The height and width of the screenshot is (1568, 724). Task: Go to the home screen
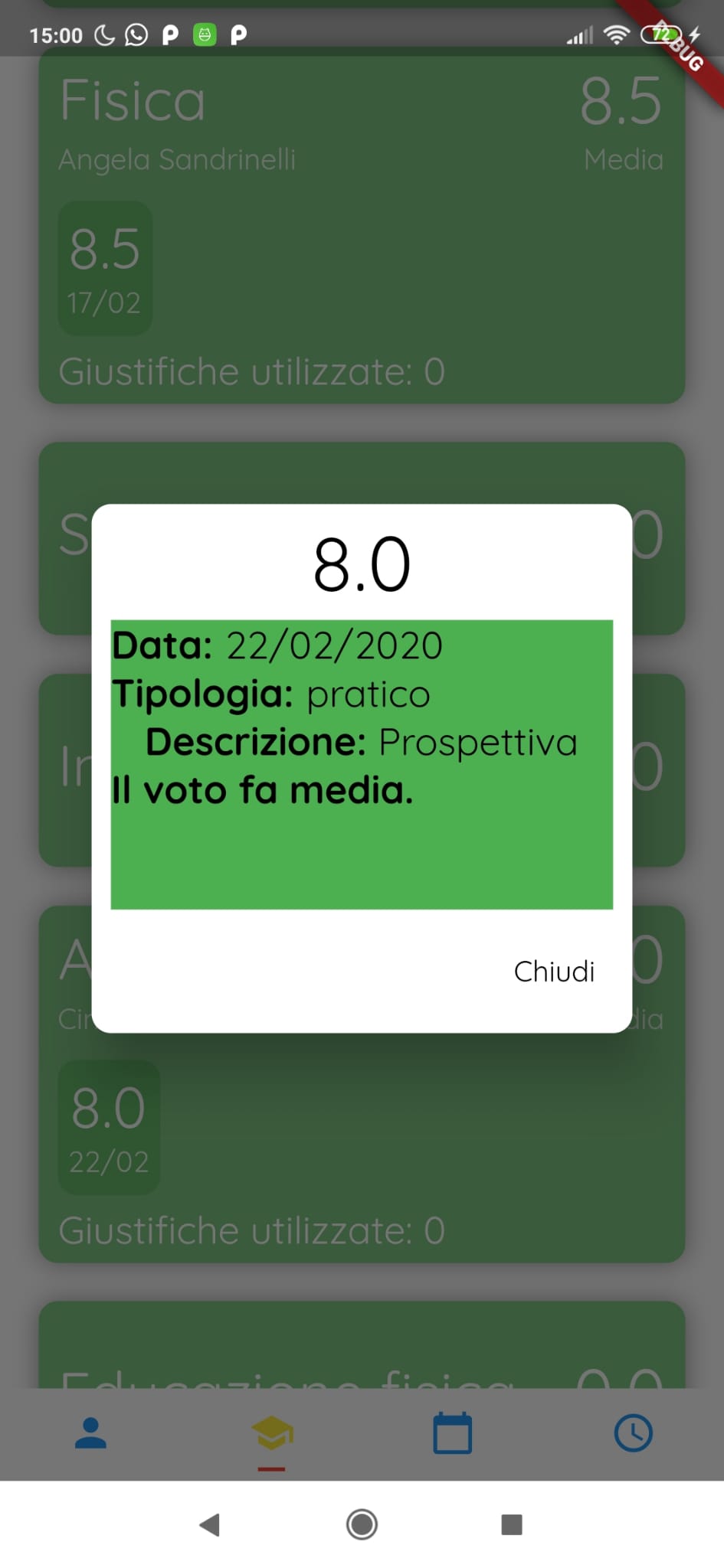coord(362,1524)
